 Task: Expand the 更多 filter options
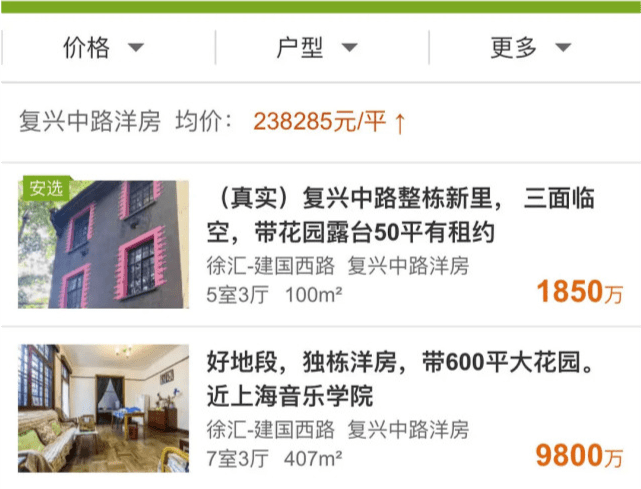[531, 48]
